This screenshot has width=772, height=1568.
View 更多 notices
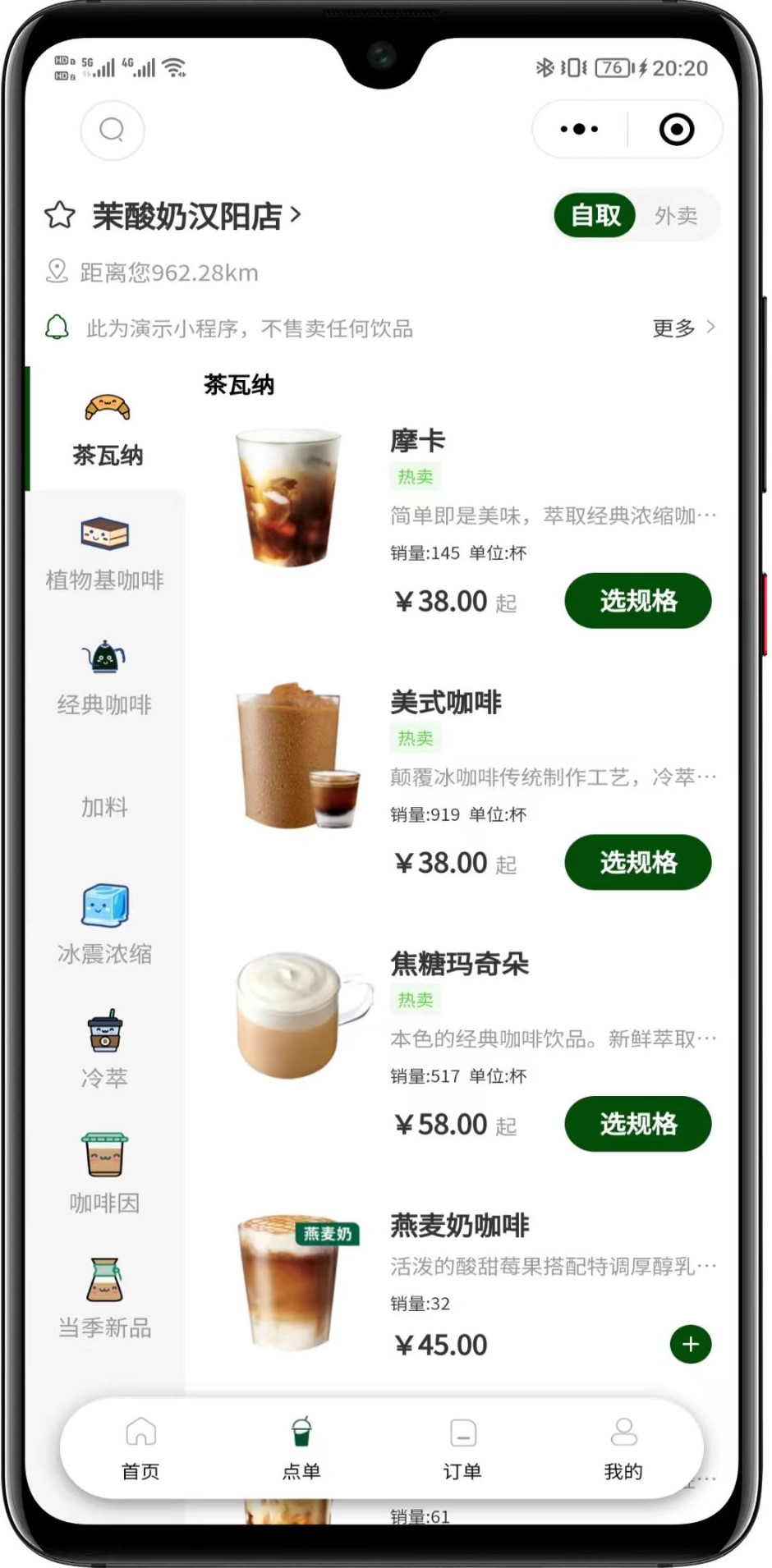pyautogui.click(x=682, y=328)
